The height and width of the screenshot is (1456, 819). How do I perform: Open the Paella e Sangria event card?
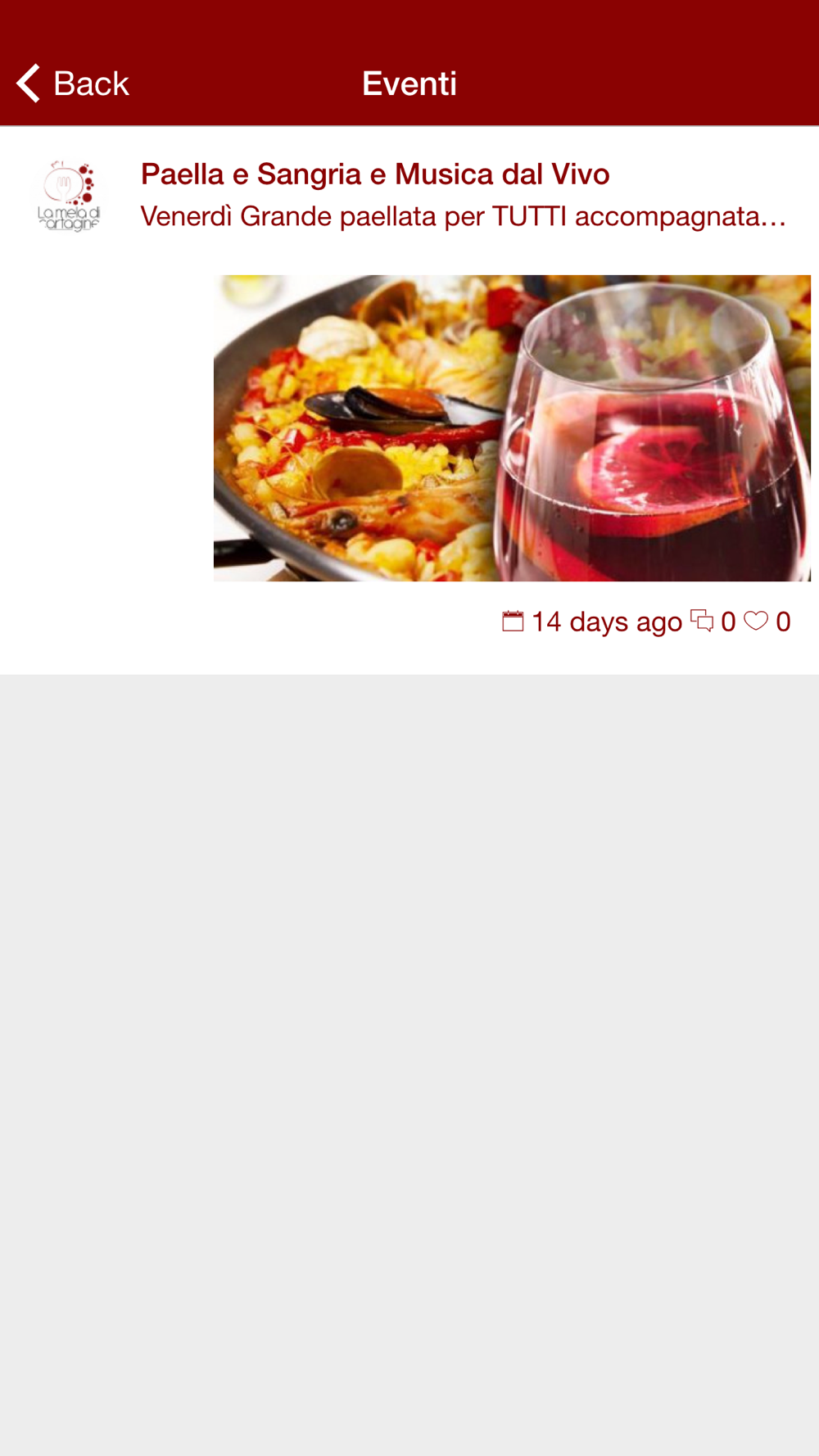pos(409,400)
